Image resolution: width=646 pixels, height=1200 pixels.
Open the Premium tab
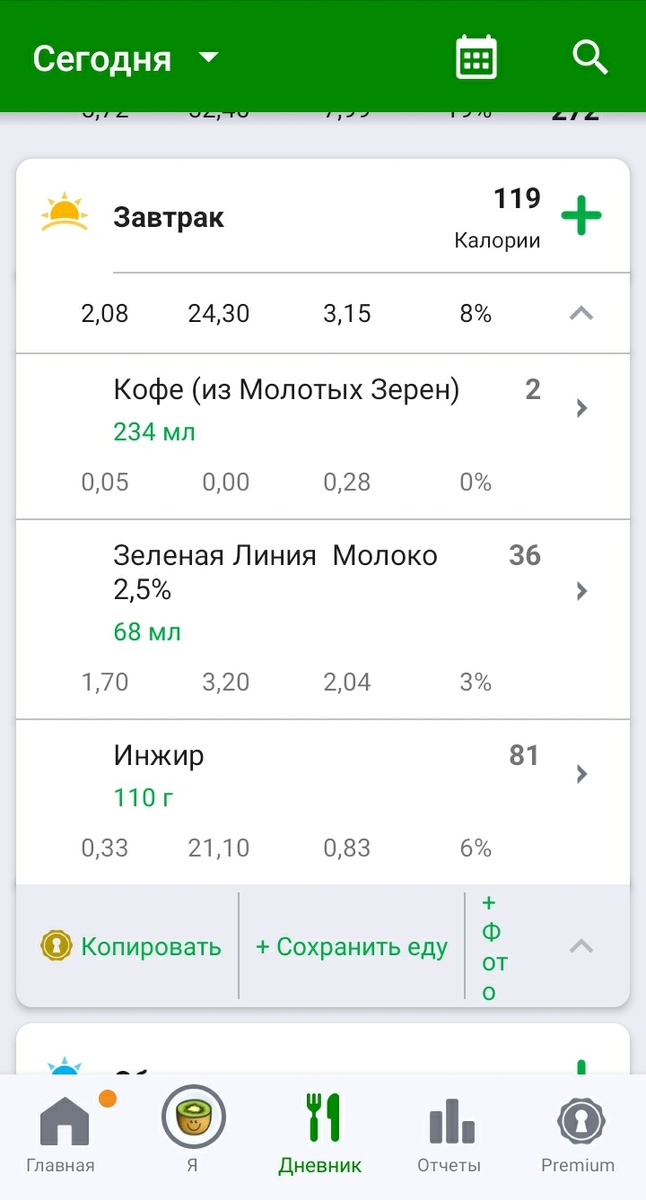tap(578, 1133)
